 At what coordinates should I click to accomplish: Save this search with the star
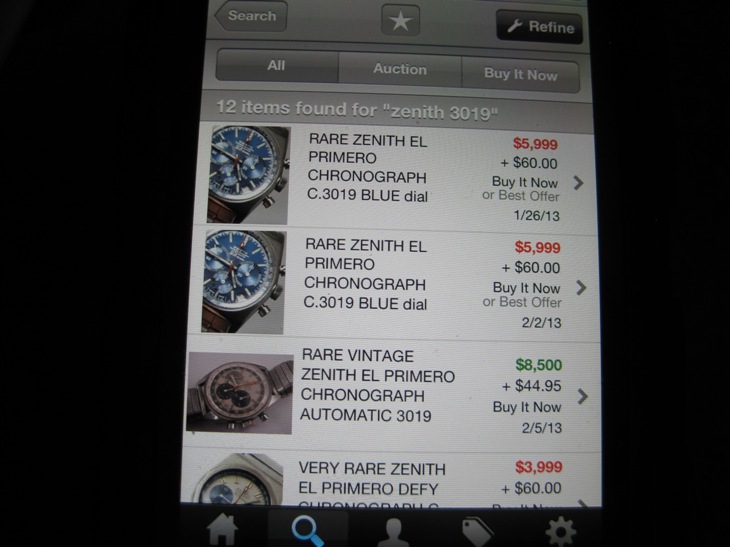point(401,21)
